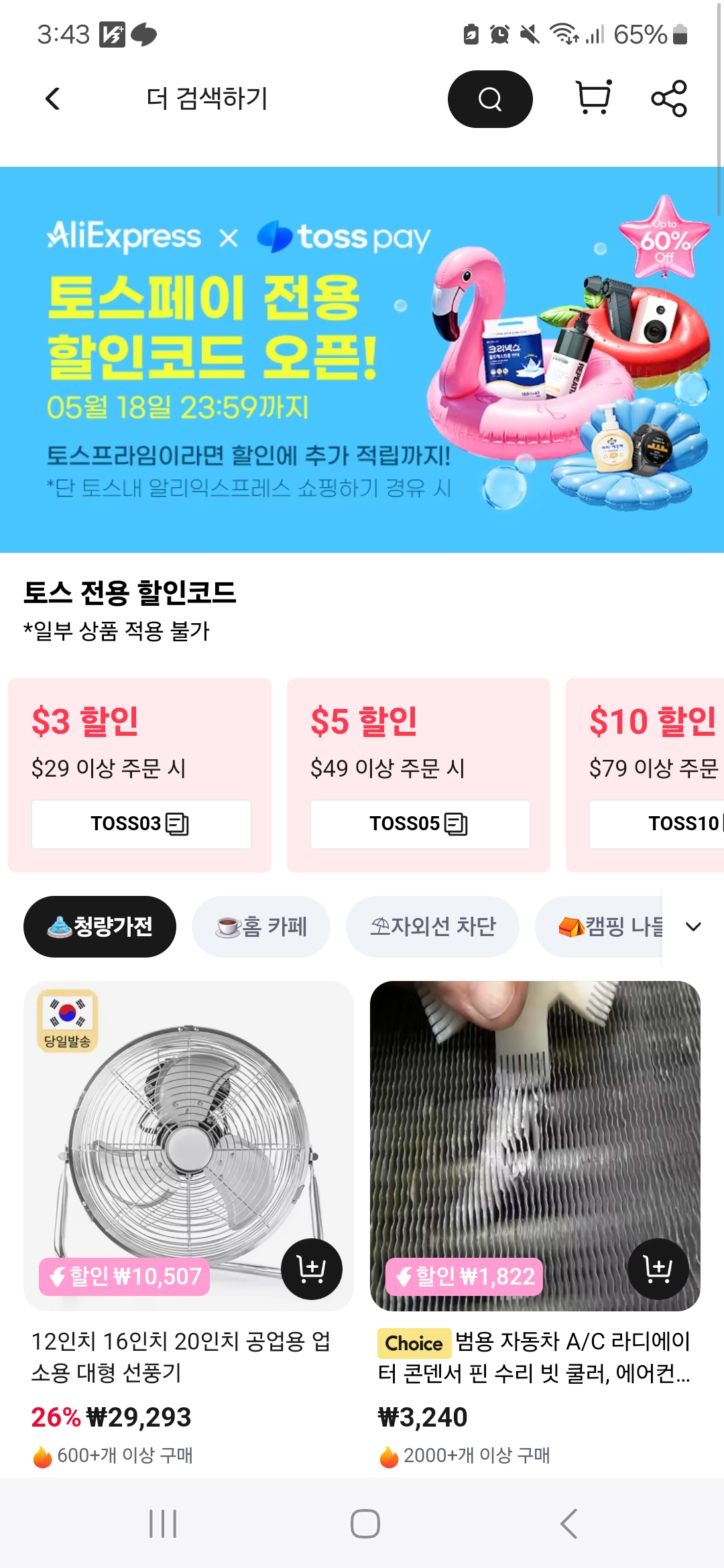Open the Toss Pay discount banner
Viewport: 724px width, 1568px height.
click(x=362, y=359)
